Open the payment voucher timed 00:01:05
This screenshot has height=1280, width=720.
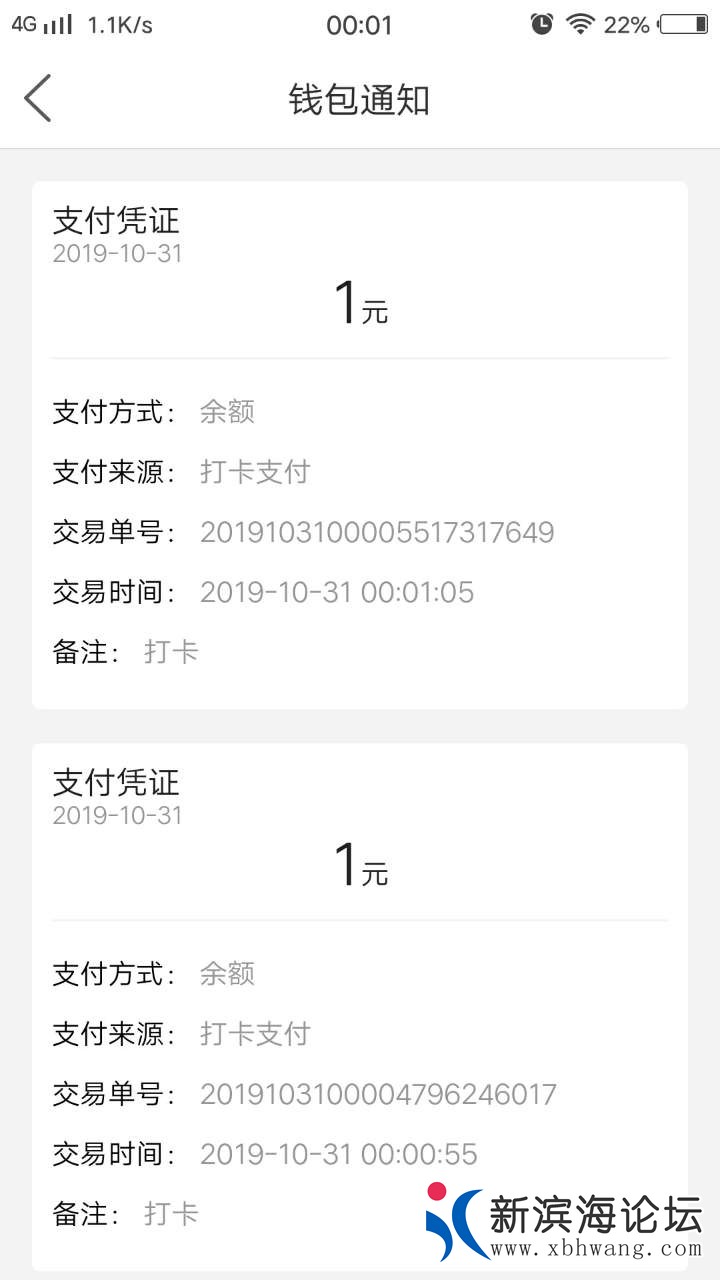click(x=360, y=445)
